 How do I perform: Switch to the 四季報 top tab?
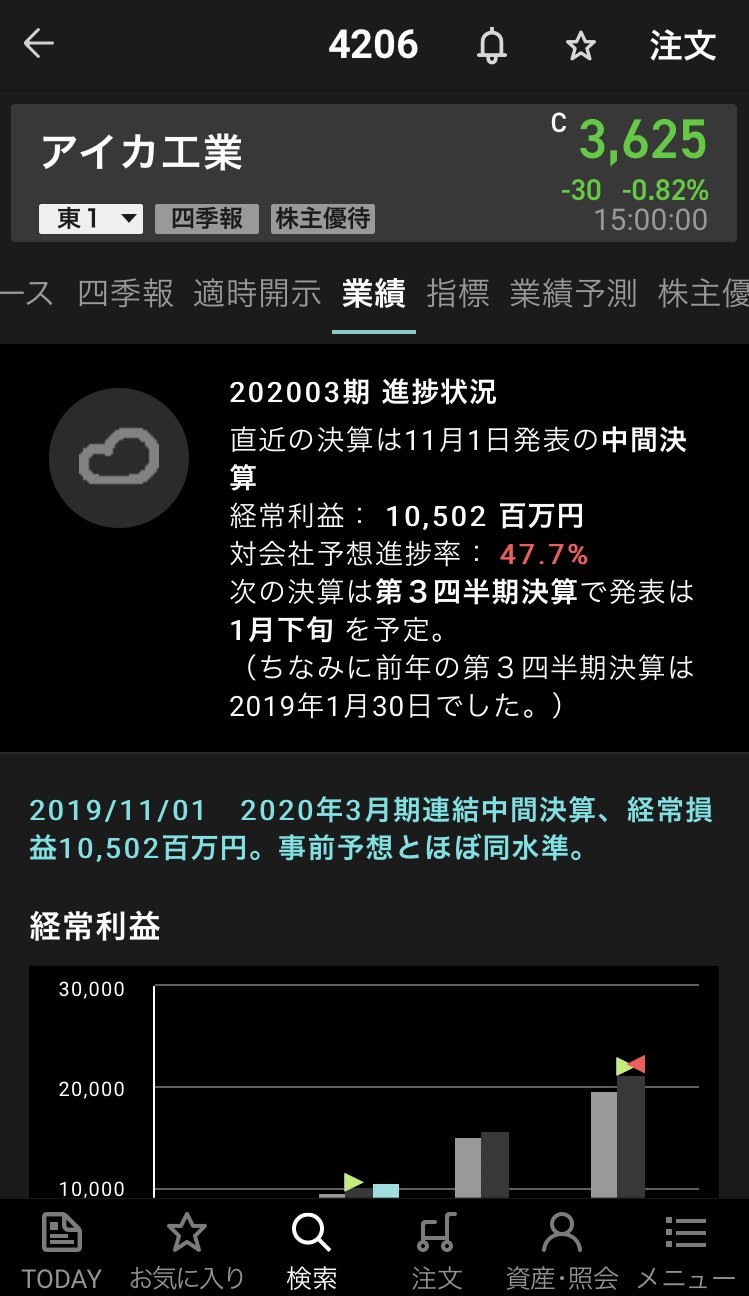tap(126, 294)
